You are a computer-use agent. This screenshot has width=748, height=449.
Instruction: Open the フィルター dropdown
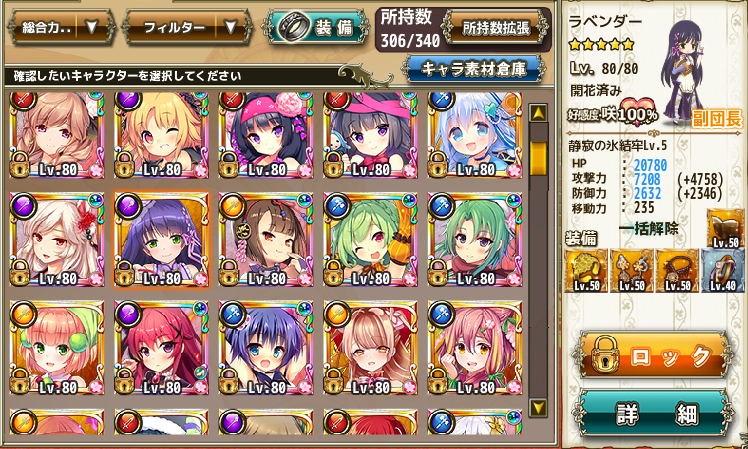click(185, 27)
